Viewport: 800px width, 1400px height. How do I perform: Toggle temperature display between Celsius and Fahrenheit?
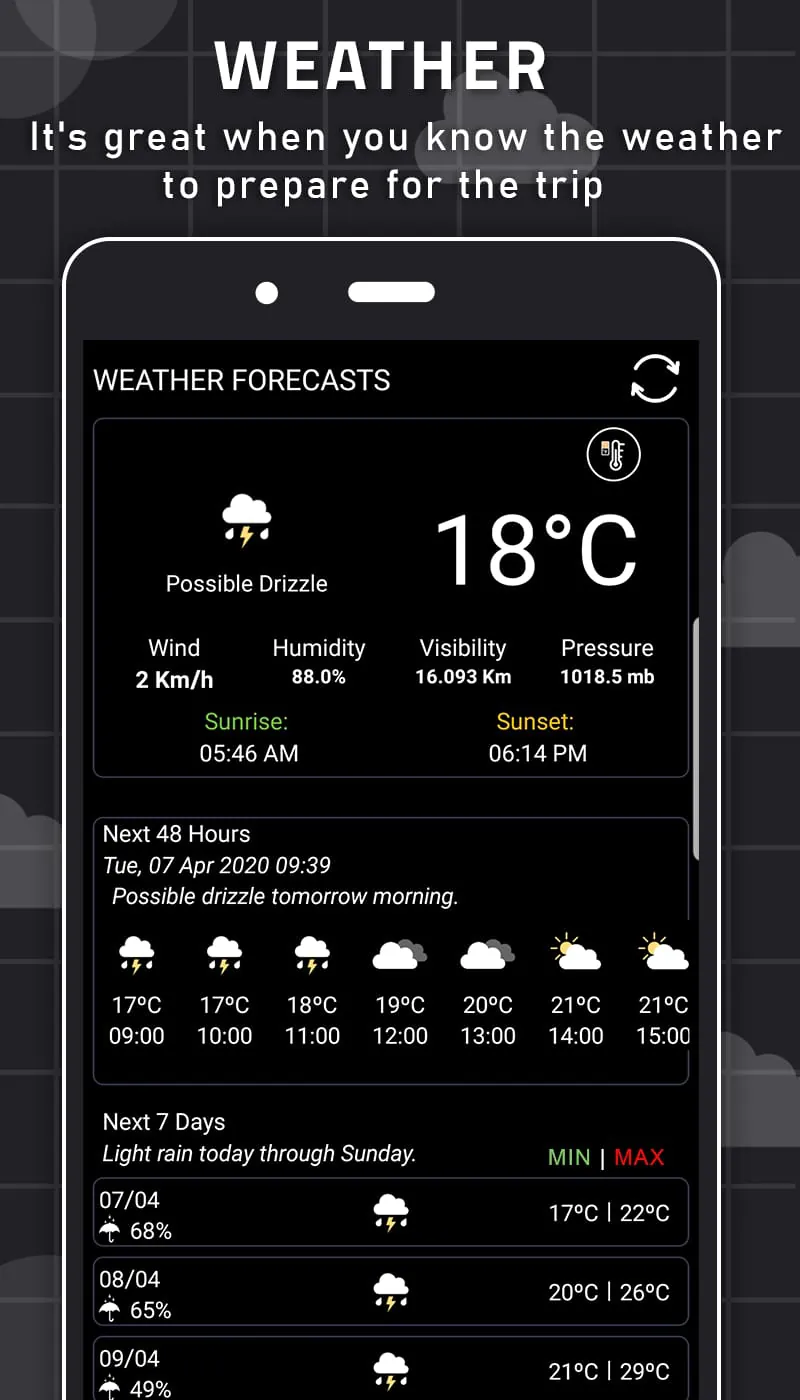click(x=613, y=455)
